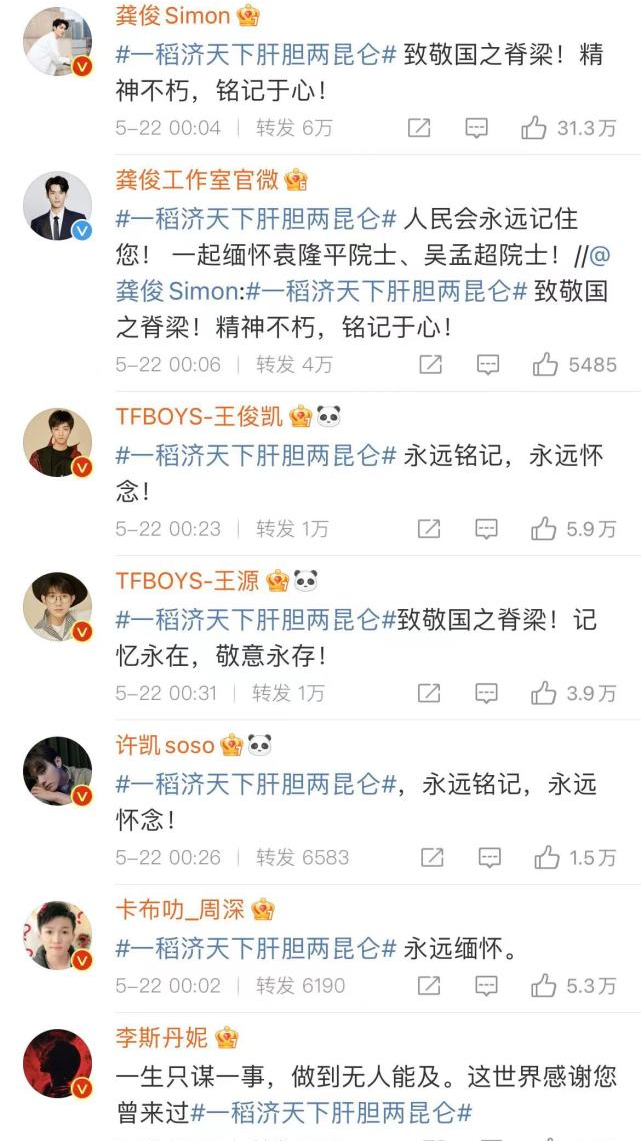The width and height of the screenshot is (641, 1141).
Task: Tap the hashtag in 李斯丹妮's post
Action: click(x=330, y=1112)
